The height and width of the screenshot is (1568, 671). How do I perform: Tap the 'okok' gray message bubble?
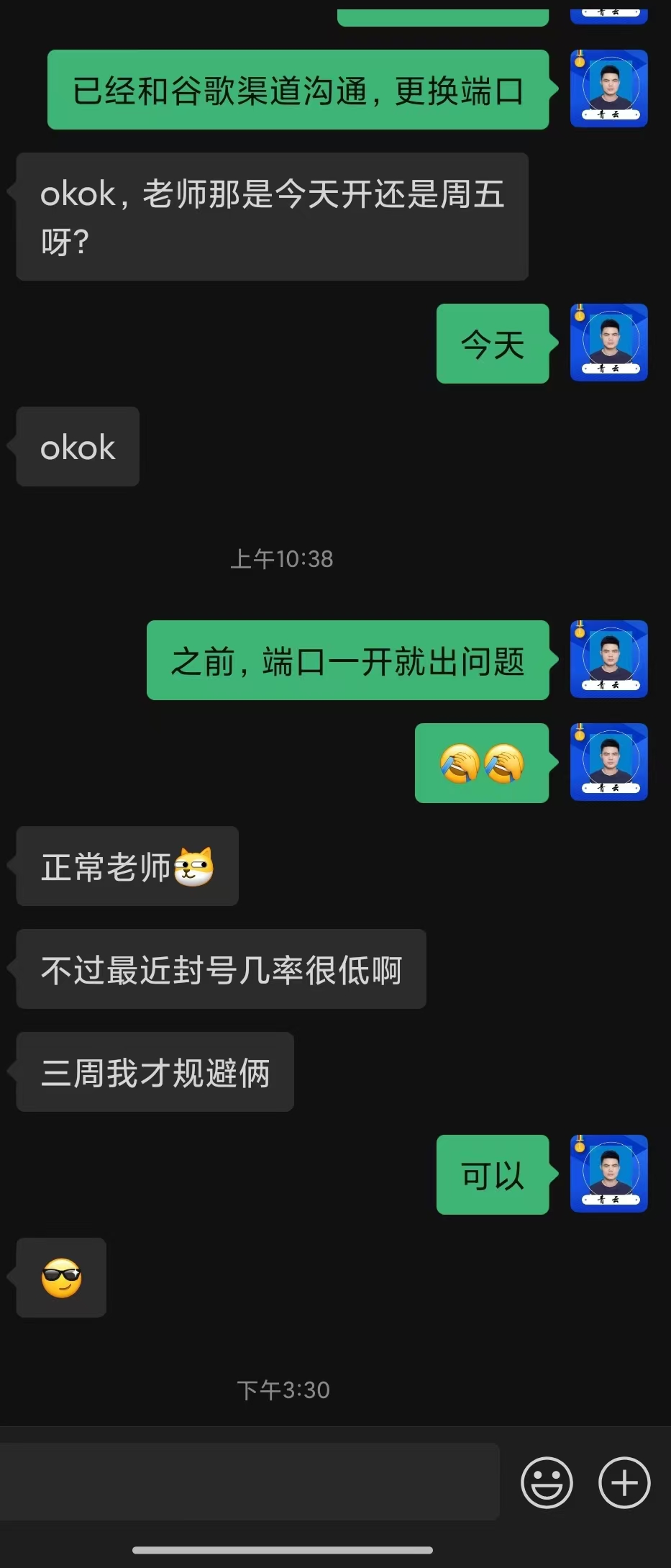pos(77,447)
